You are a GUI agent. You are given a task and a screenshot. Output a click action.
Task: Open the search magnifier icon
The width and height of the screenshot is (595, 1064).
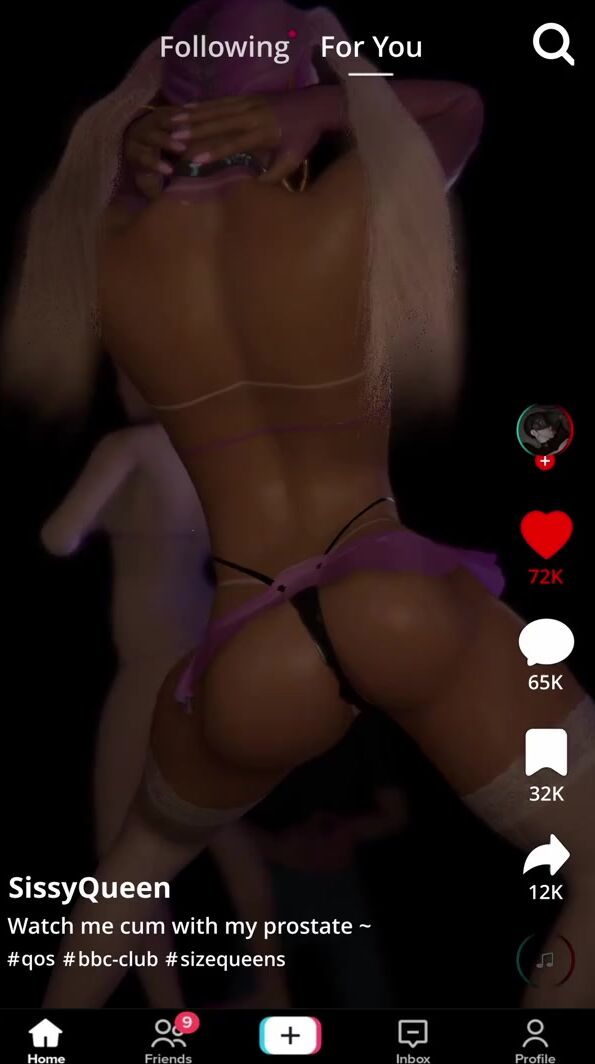pos(553,45)
